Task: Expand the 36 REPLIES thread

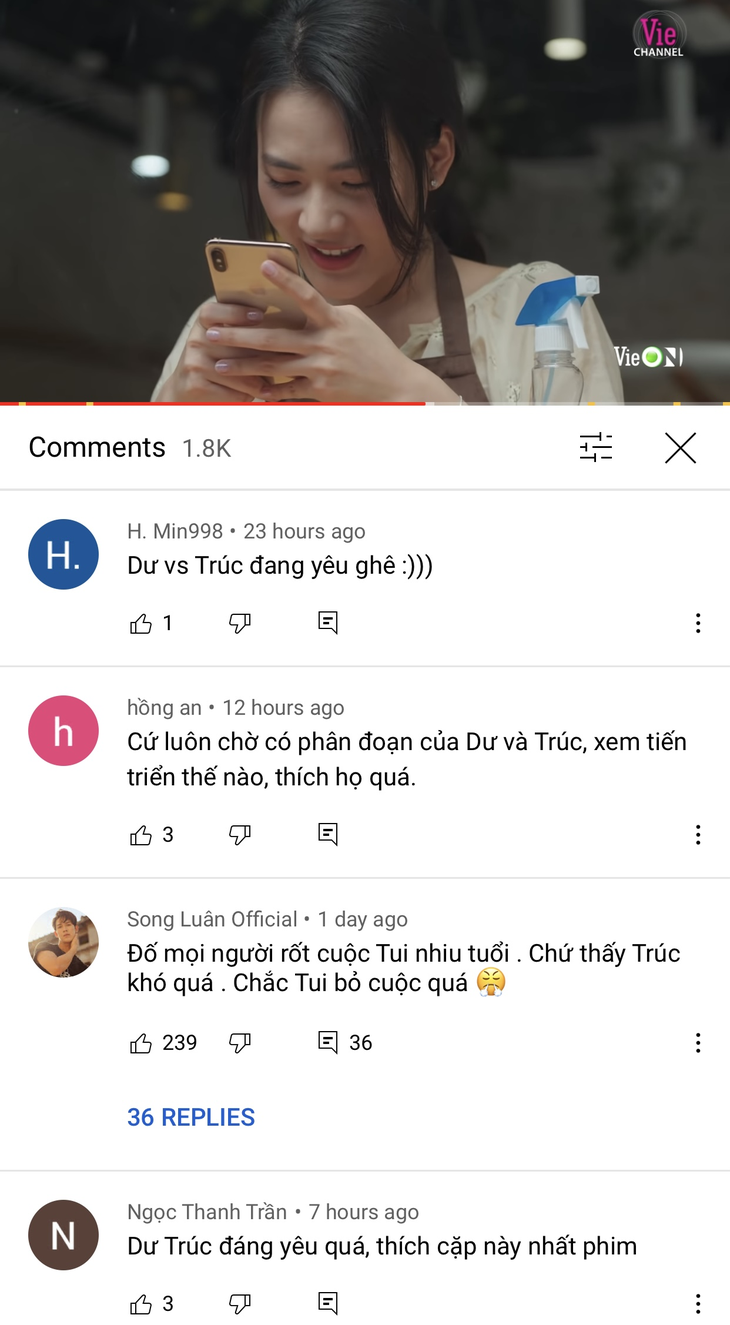Action: [191, 1117]
